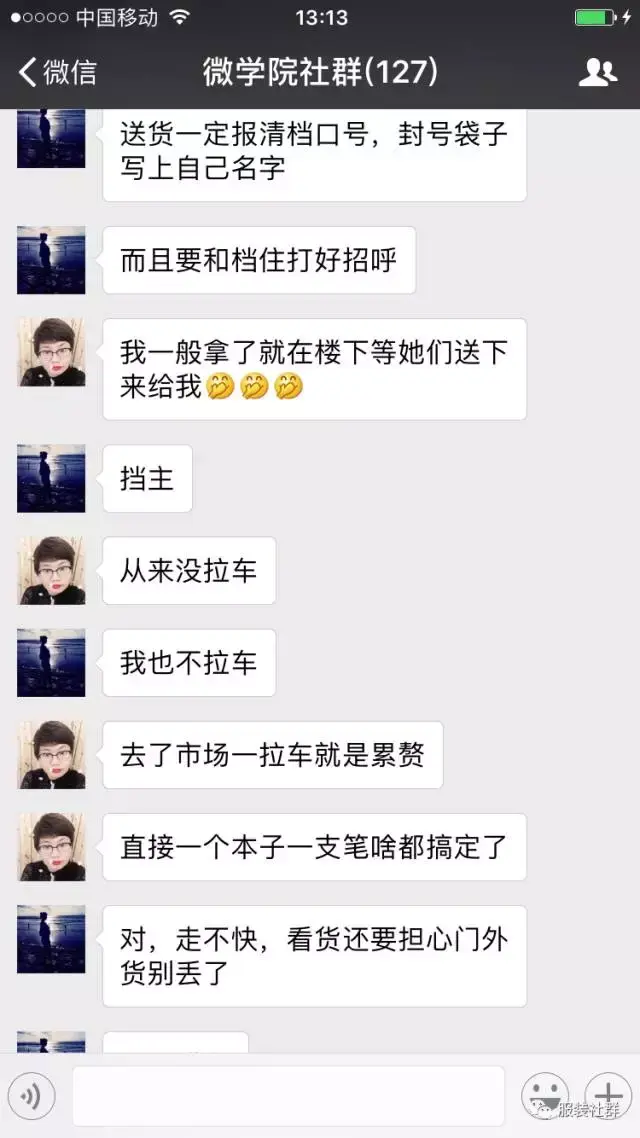The height and width of the screenshot is (1138, 640).
Task: Open avatar of sender of 从来没拉车
Action: [x=51, y=570]
